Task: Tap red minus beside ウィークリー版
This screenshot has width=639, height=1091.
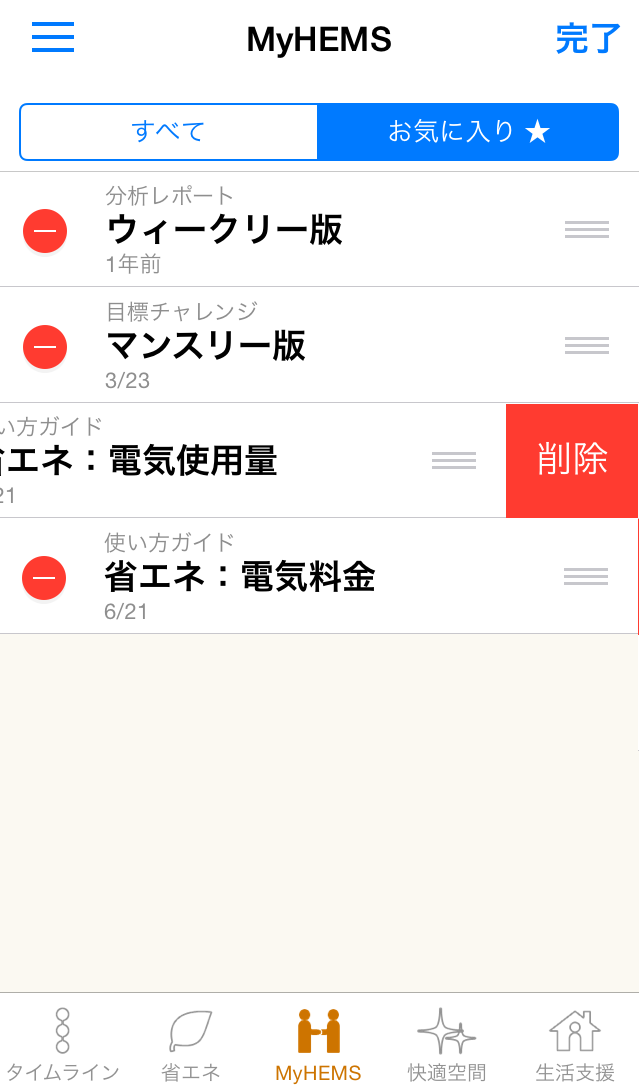Action: click(45, 231)
